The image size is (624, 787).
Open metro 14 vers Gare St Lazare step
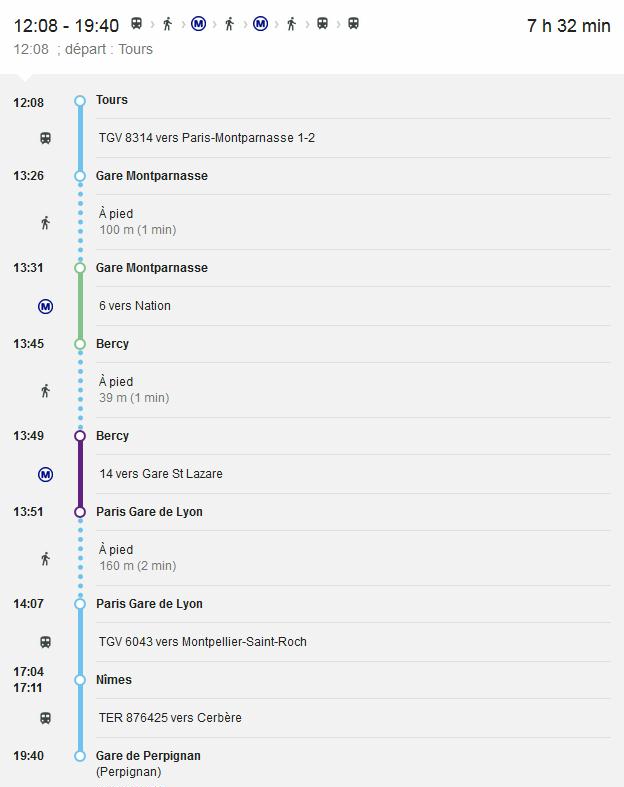160,474
